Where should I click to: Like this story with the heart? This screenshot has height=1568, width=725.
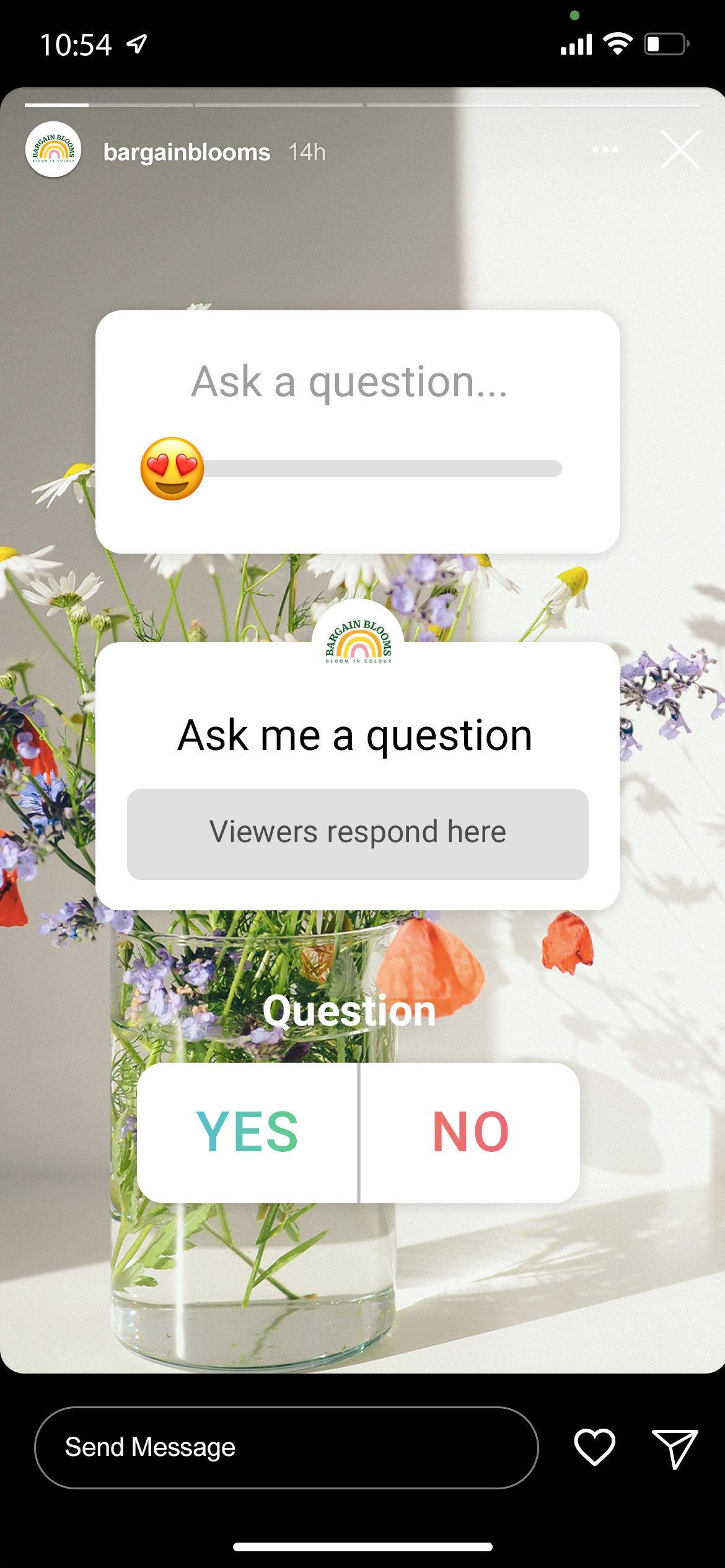(594, 1447)
